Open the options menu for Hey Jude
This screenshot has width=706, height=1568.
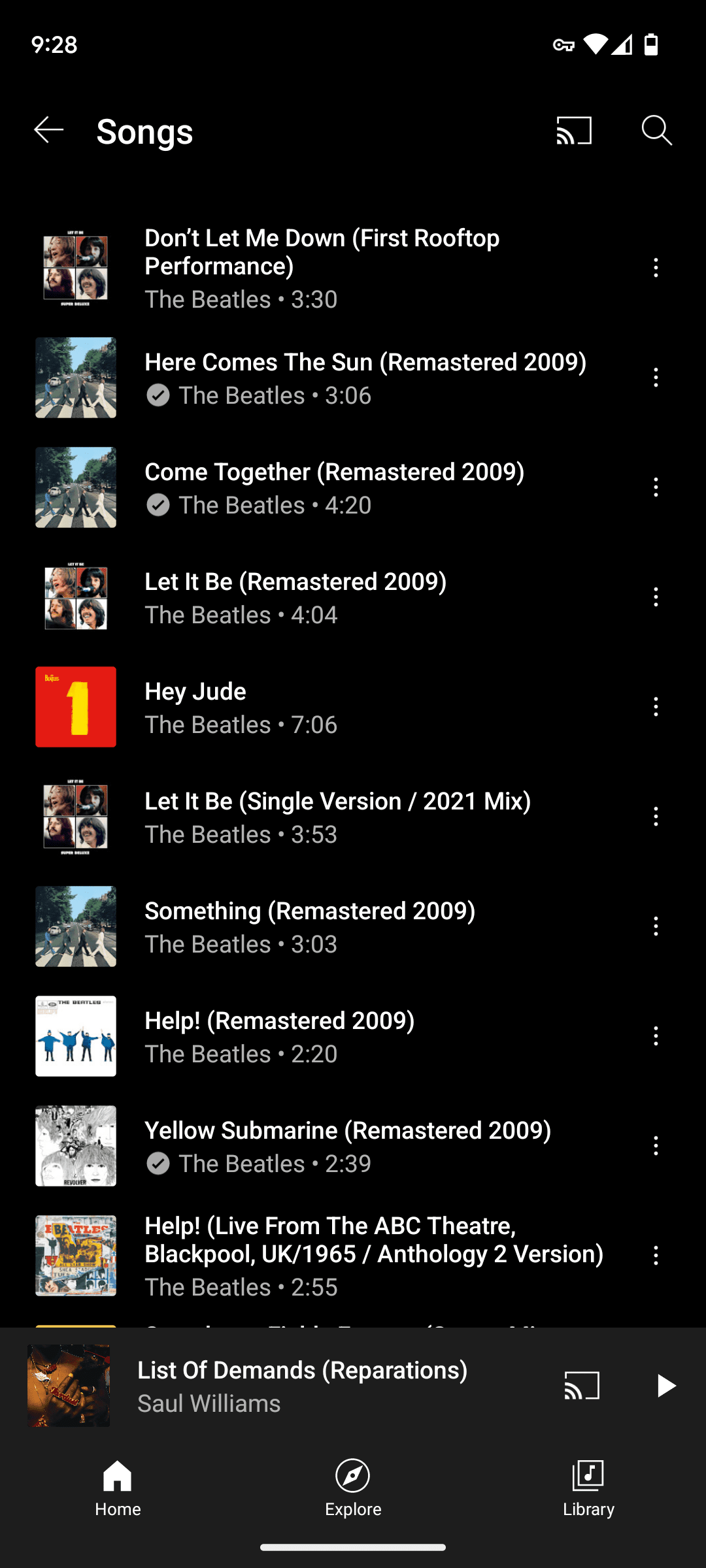pos(656,707)
